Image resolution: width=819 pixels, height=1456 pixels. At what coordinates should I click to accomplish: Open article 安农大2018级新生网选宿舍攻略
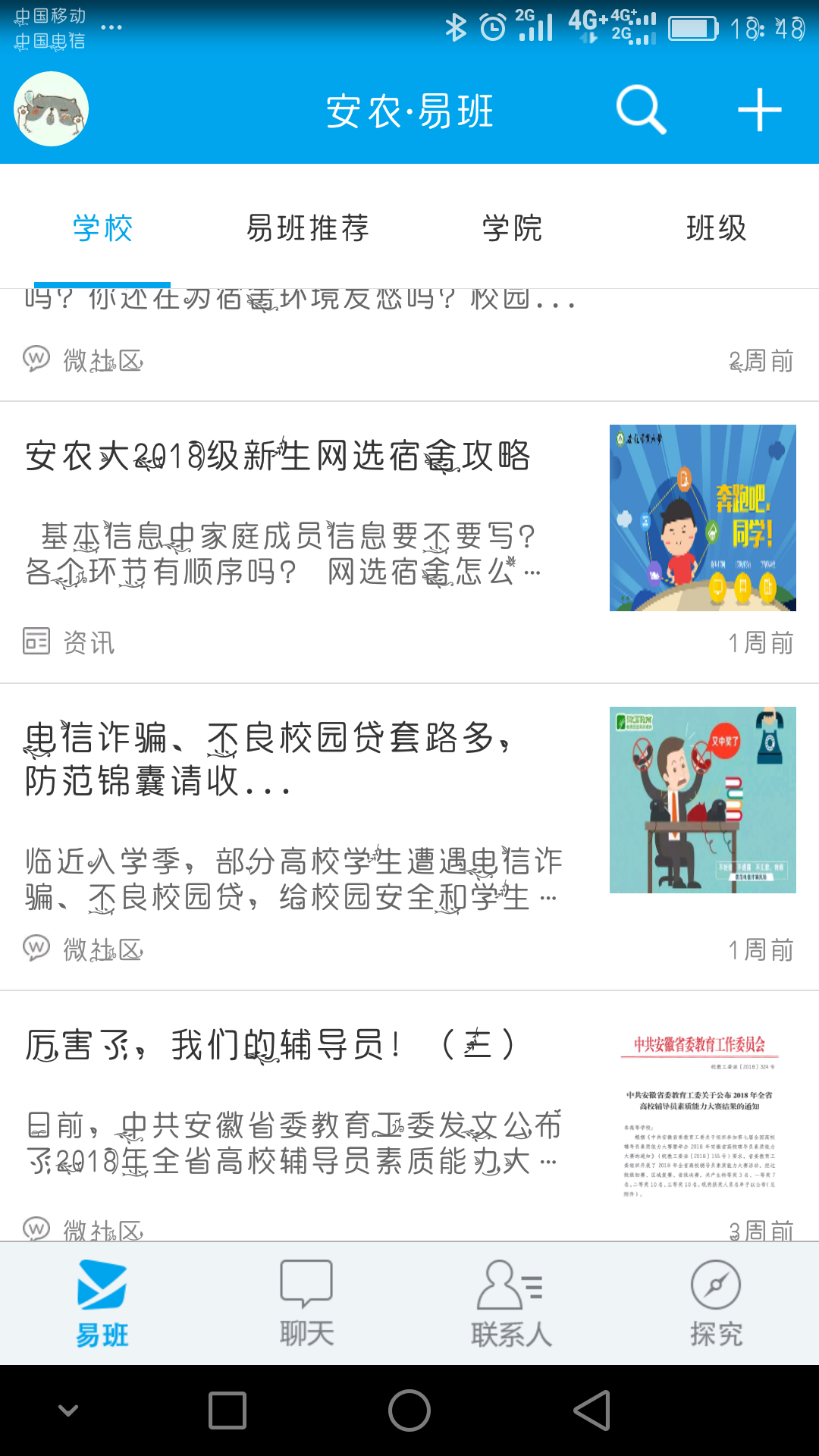click(x=278, y=457)
